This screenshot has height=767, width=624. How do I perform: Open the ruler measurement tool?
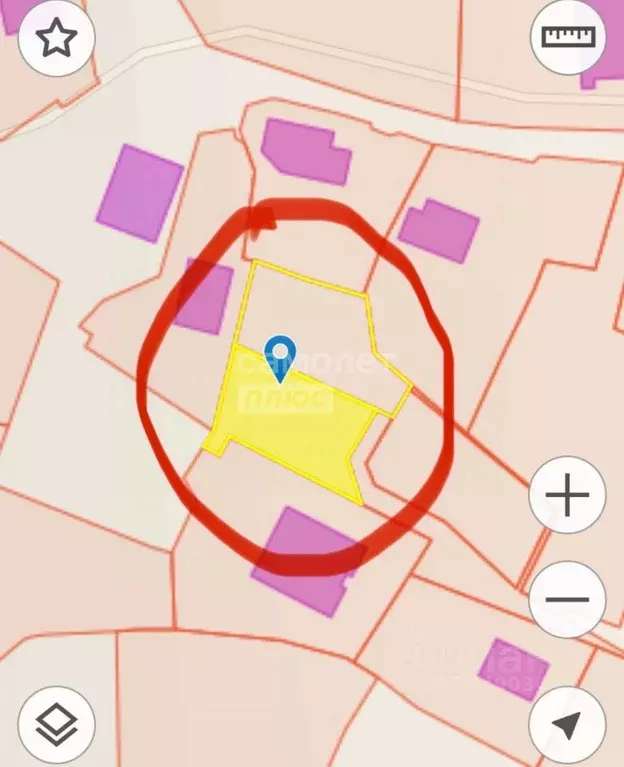[567, 39]
